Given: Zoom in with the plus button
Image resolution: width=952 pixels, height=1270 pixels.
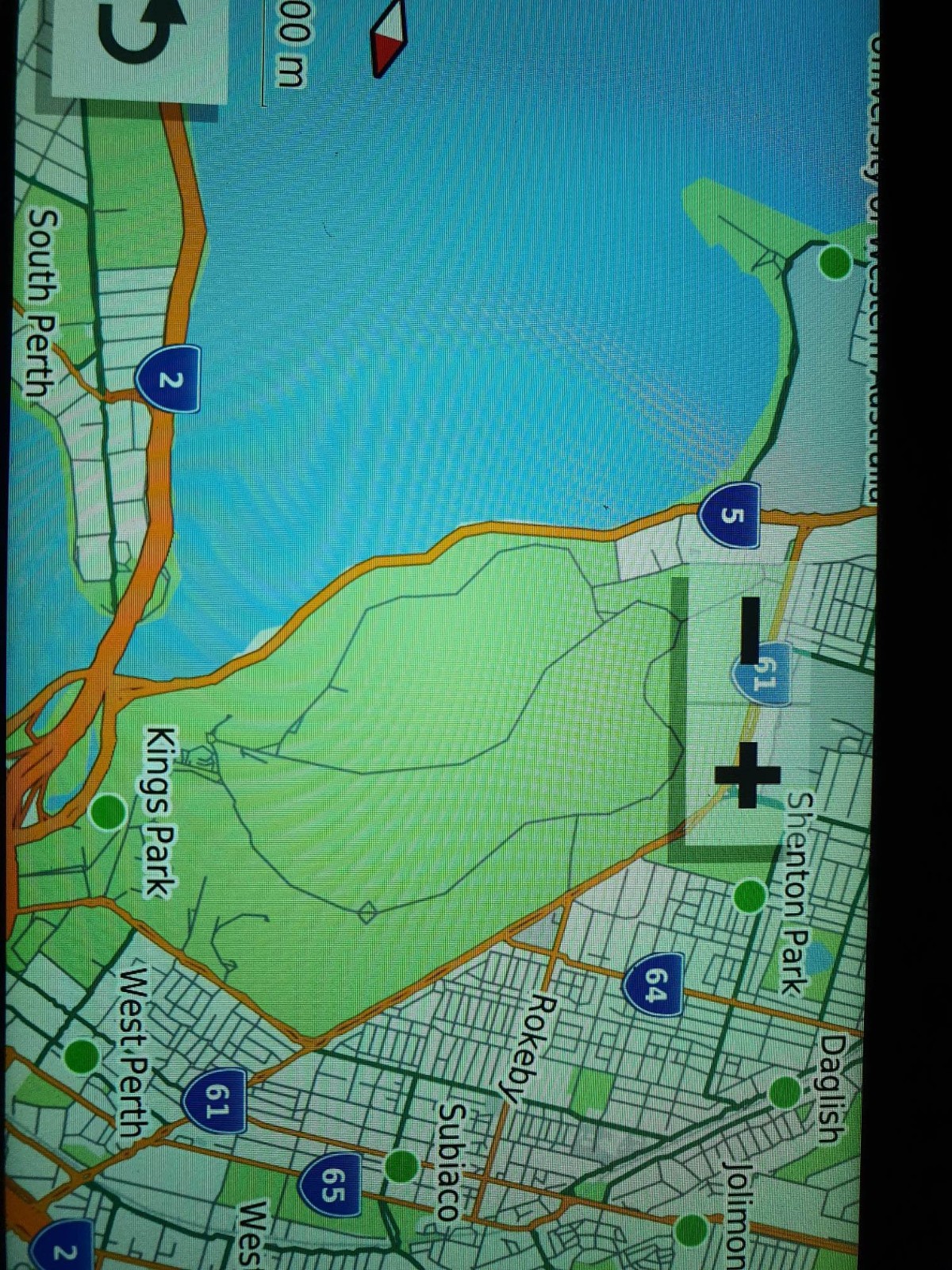Looking at the screenshot, I should point(746,775).
